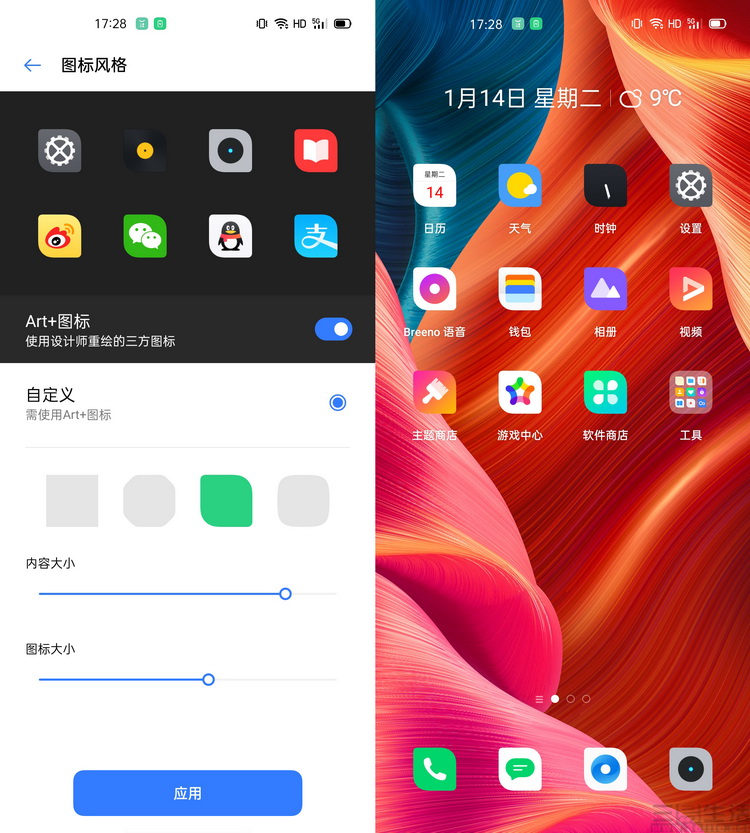This screenshot has height=833, width=750.
Task: Go back from 图标风格 screen
Action: tap(32, 65)
